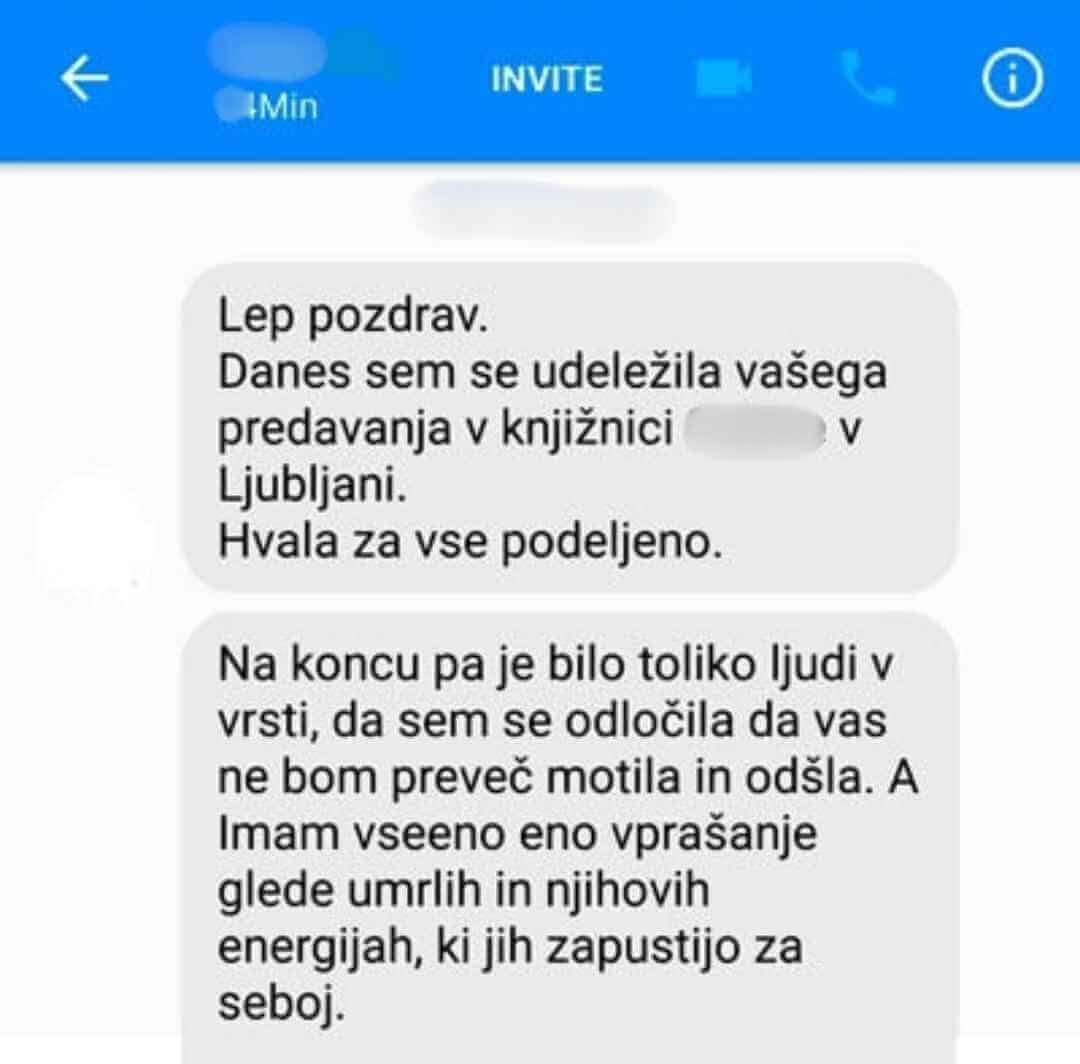Start a voice call
Screen dimensions: 1080x1064
(868, 79)
